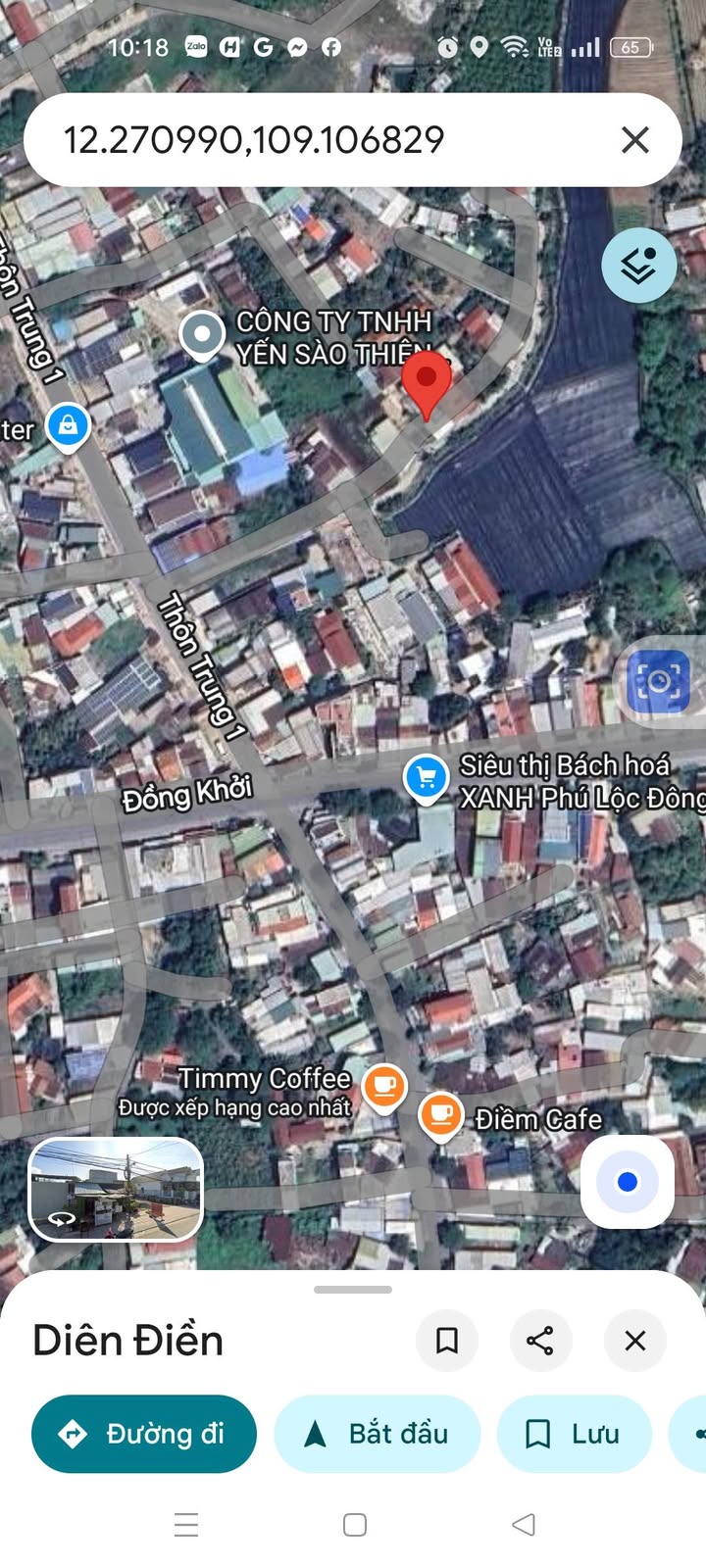Get directions with Đường đi

point(144,1434)
